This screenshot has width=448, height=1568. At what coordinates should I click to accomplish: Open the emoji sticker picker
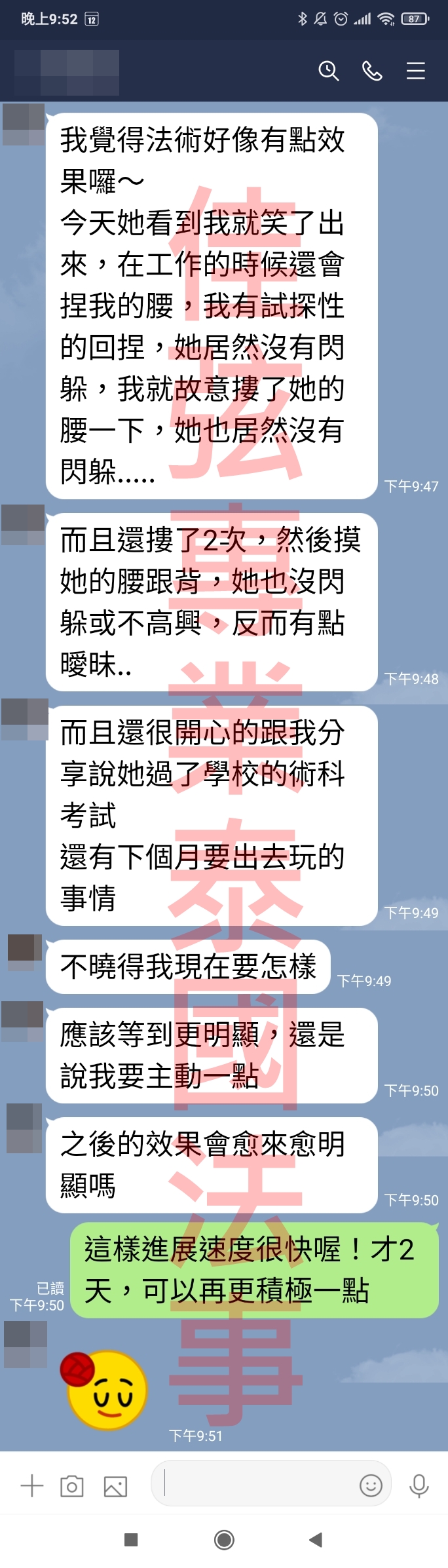(x=371, y=1485)
